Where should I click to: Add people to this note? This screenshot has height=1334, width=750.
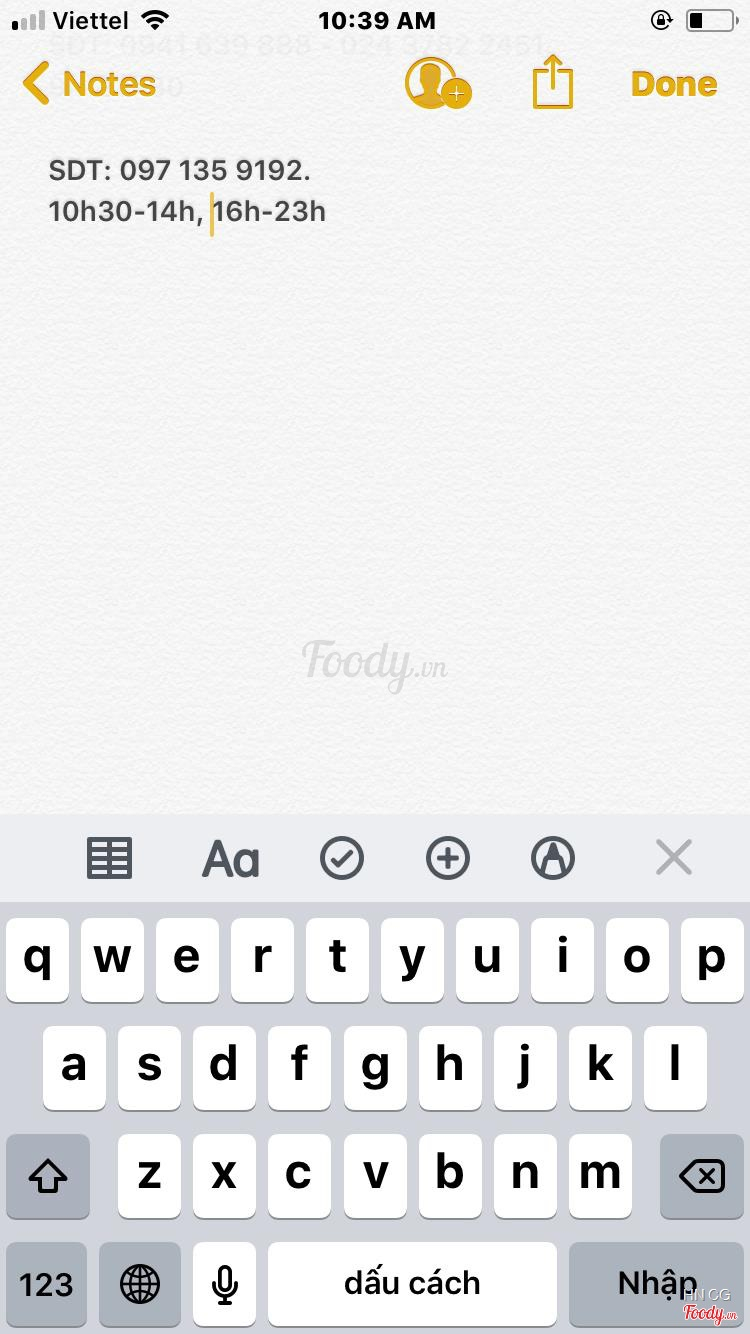pos(436,83)
